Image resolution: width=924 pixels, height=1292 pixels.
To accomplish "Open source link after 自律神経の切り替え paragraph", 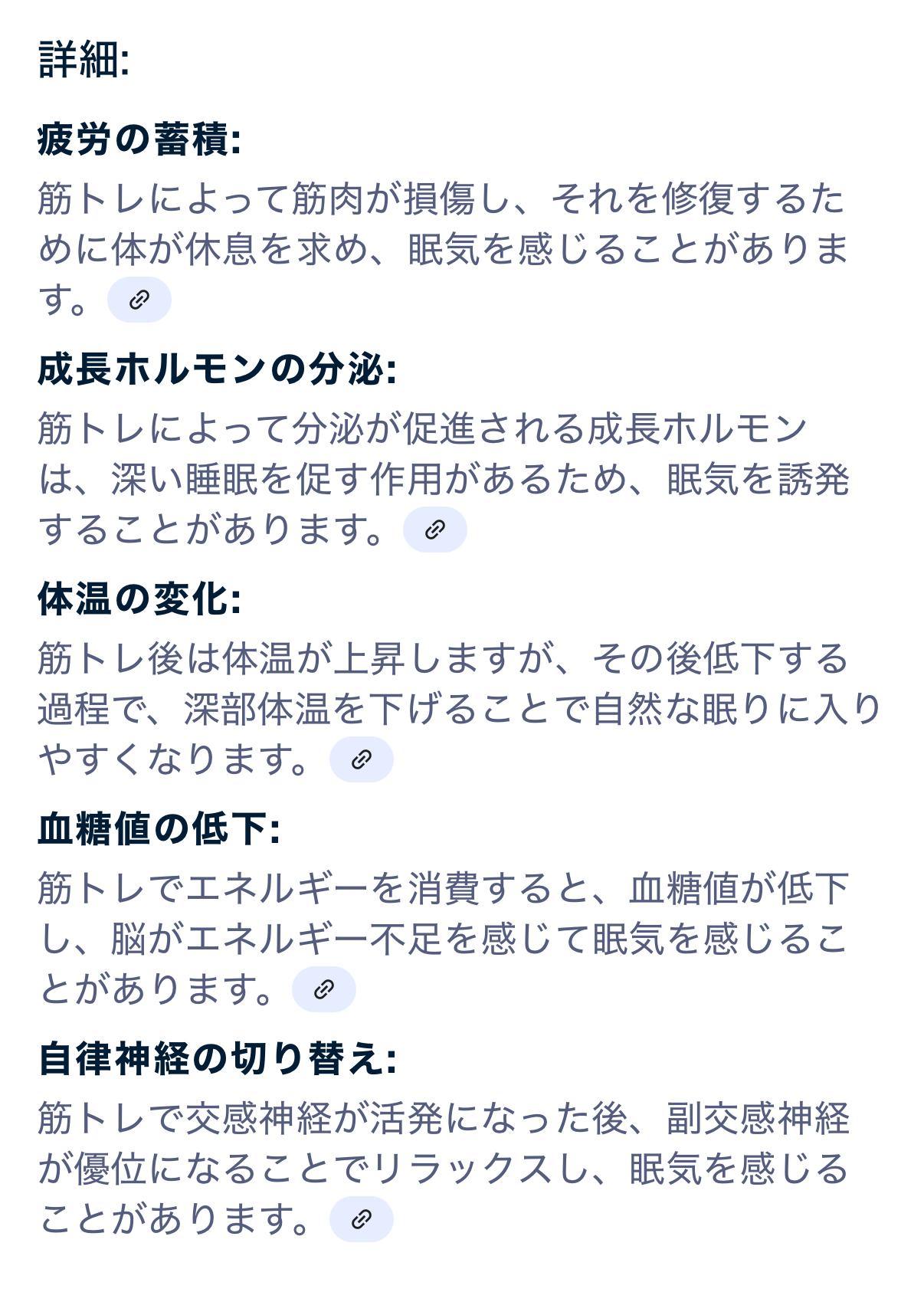I will tap(361, 1219).
